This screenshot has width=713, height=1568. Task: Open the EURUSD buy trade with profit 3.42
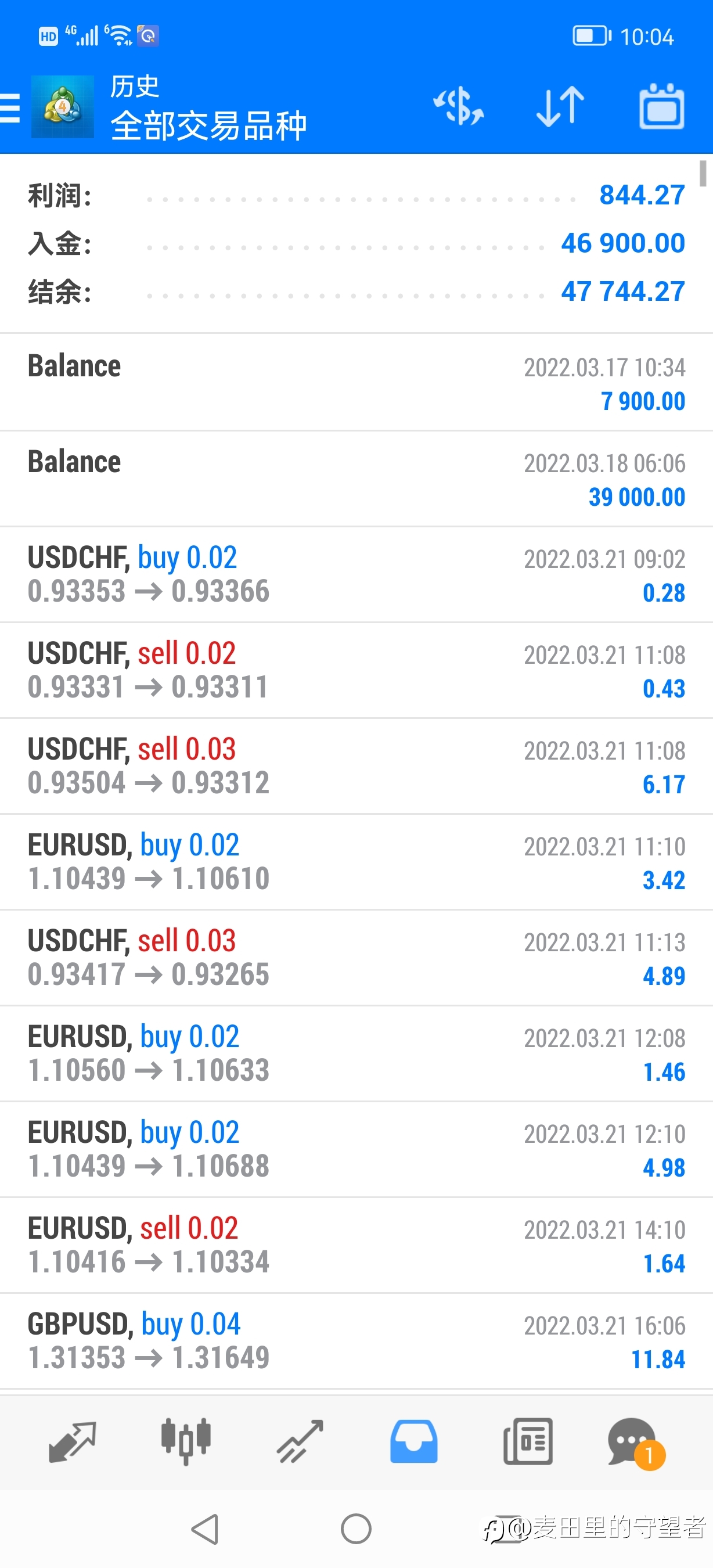pyautogui.click(x=356, y=862)
